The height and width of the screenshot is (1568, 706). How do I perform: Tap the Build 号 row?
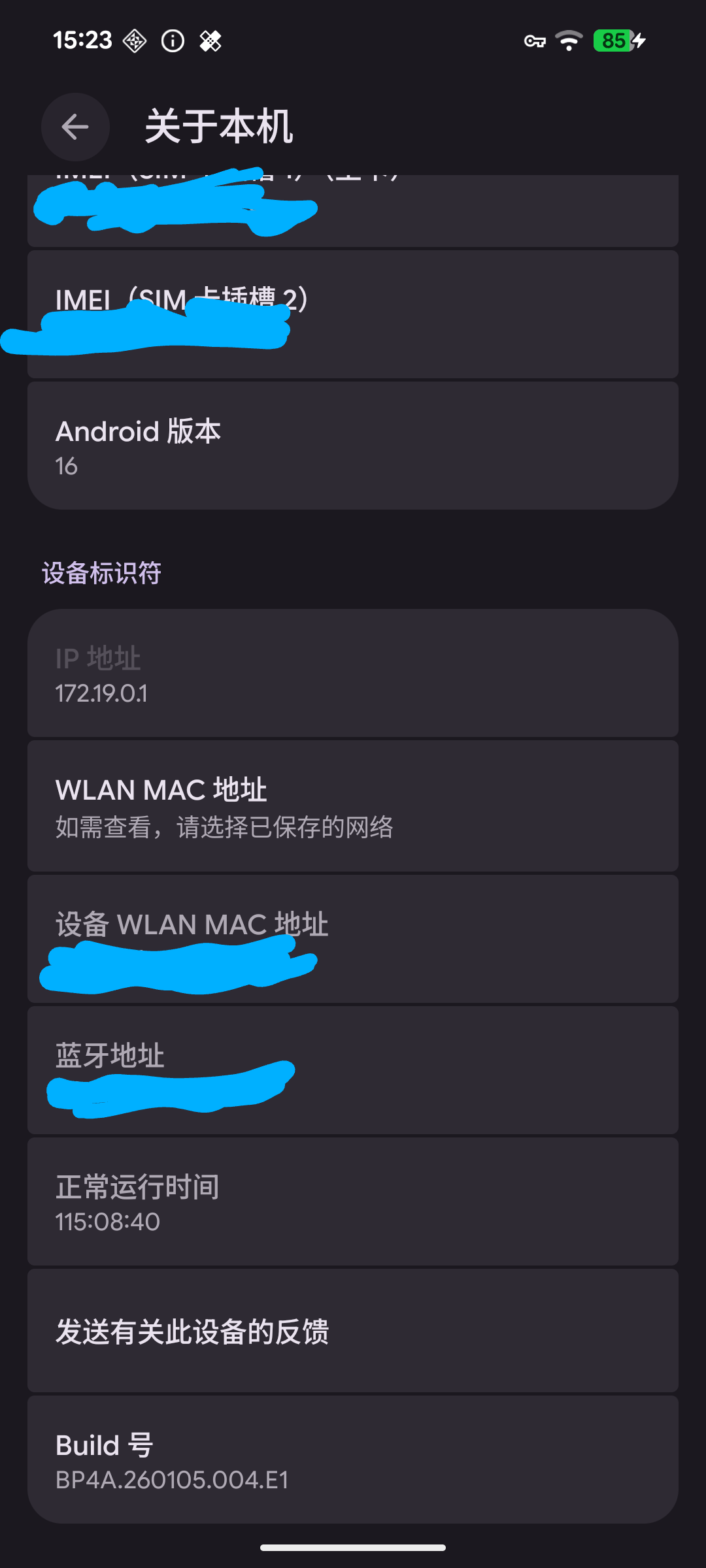click(353, 1461)
